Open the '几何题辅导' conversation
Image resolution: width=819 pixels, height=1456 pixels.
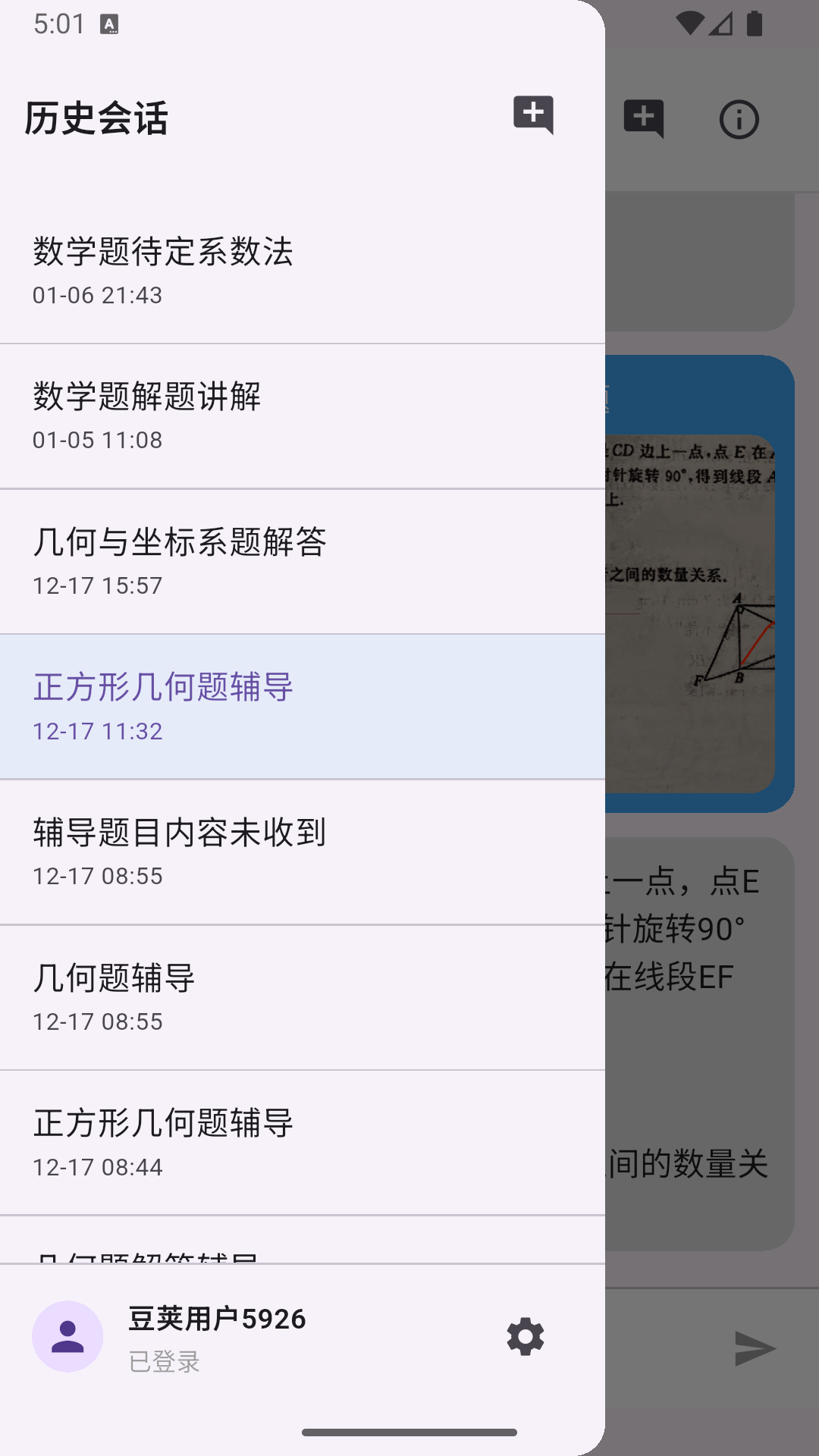(x=303, y=998)
